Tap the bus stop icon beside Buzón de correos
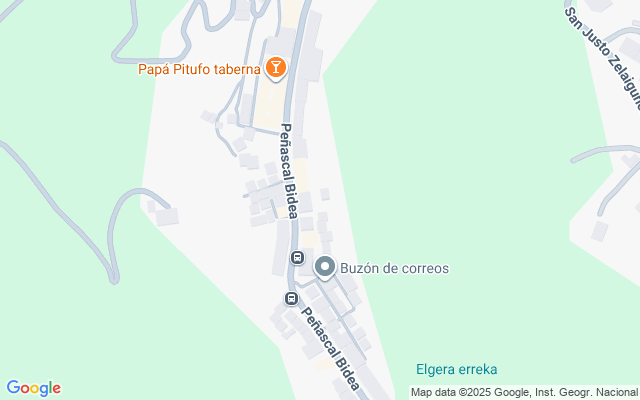This screenshot has height=400, width=640. pyautogui.click(x=297, y=259)
